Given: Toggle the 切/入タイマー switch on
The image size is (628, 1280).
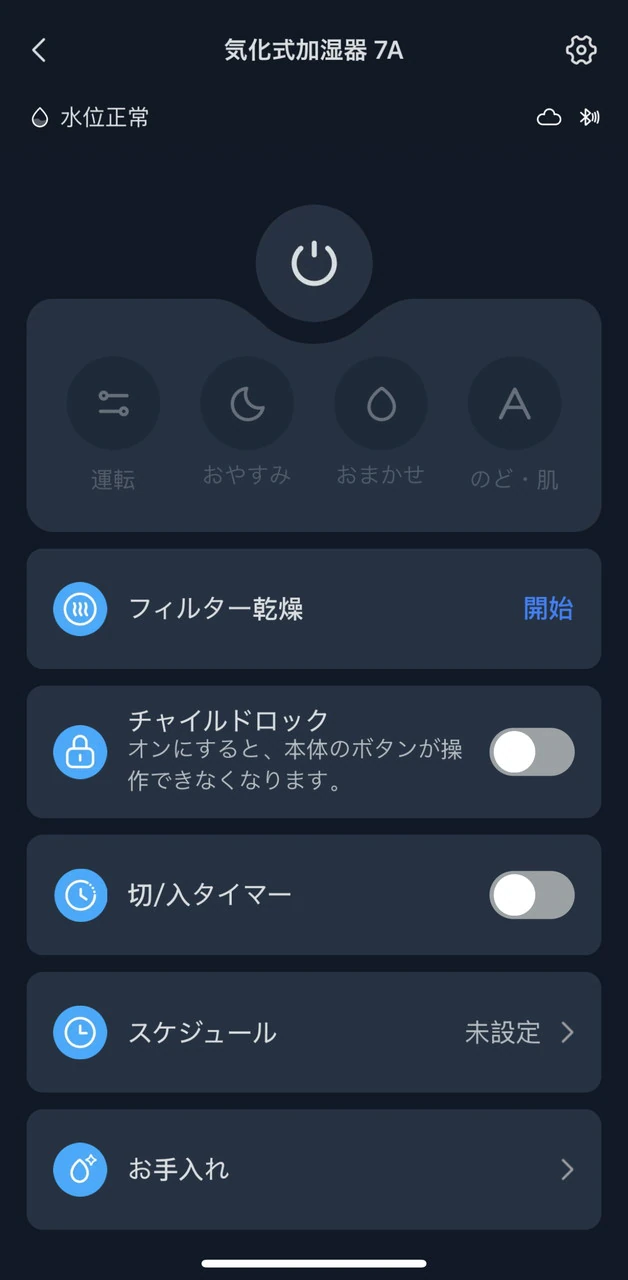Looking at the screenshot, I should (x=531, y=895).
